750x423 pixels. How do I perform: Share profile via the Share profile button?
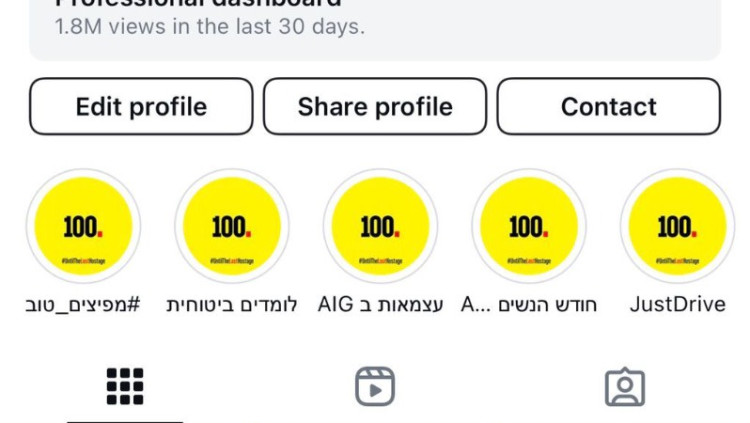coord(375,107)
